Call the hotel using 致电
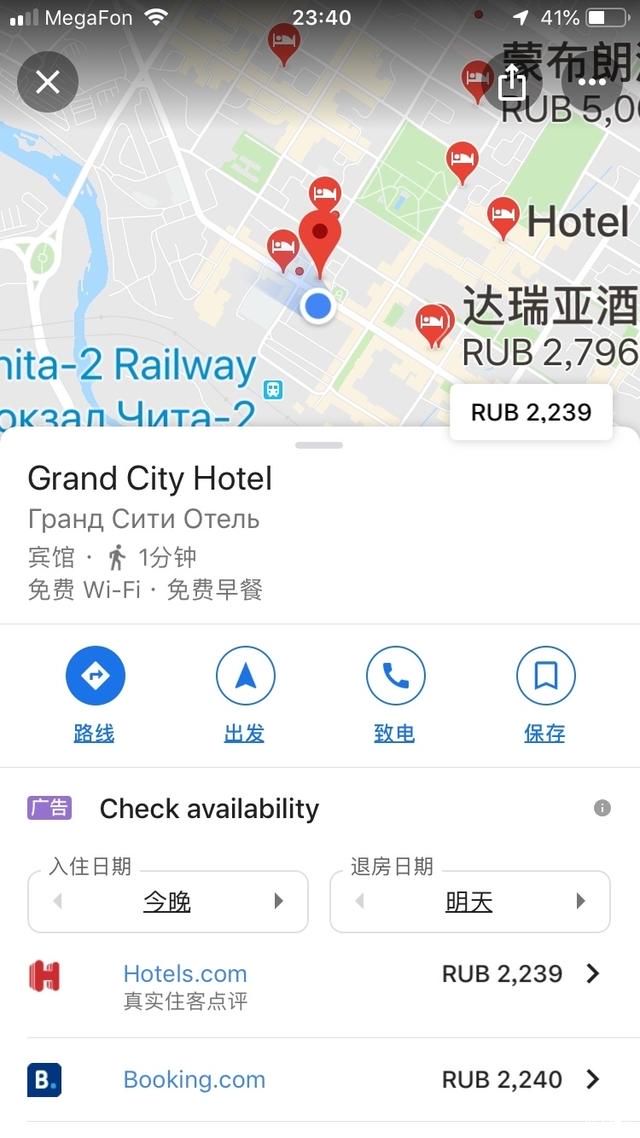The height and width of the screenshot is (1138, 640). click(x=395, y=695)
